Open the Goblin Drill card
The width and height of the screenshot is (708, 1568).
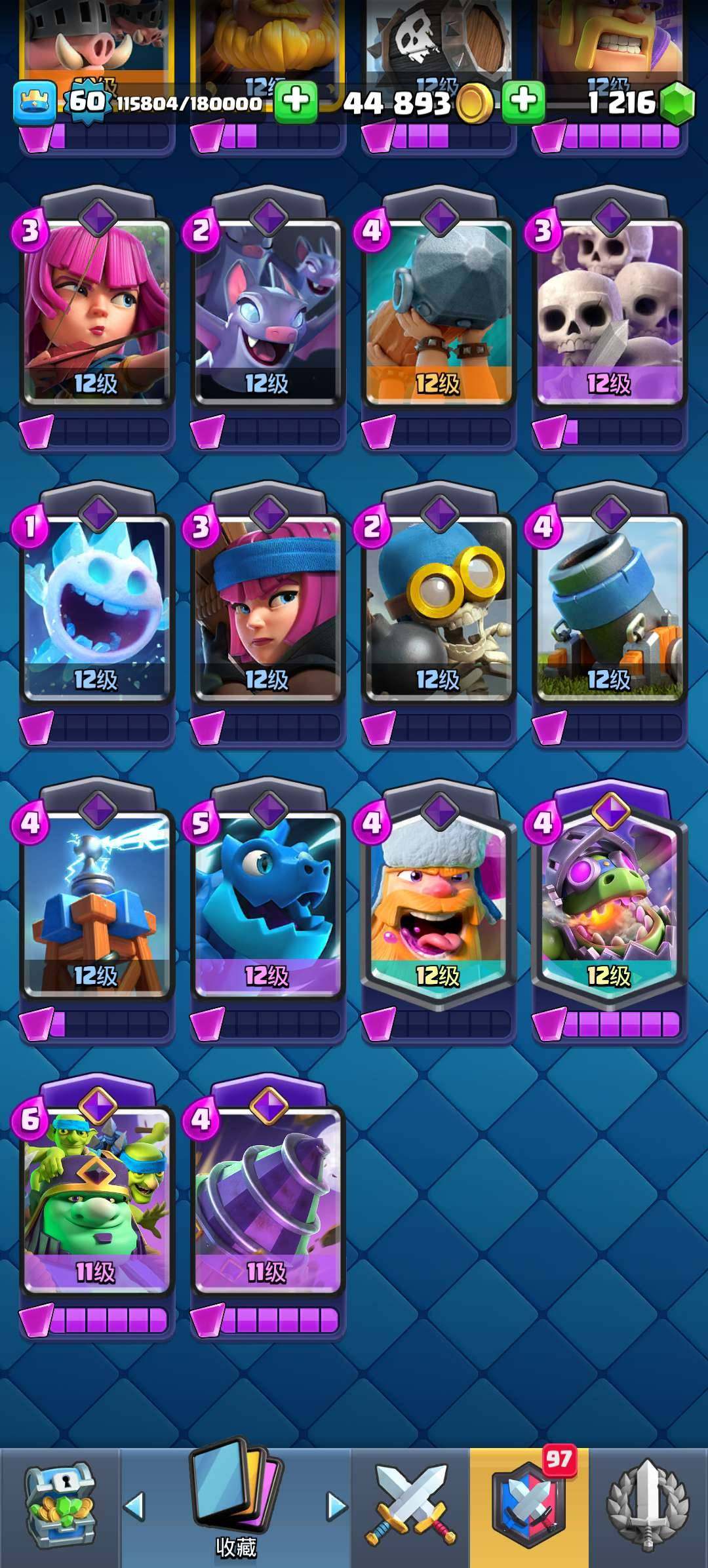267,1197
